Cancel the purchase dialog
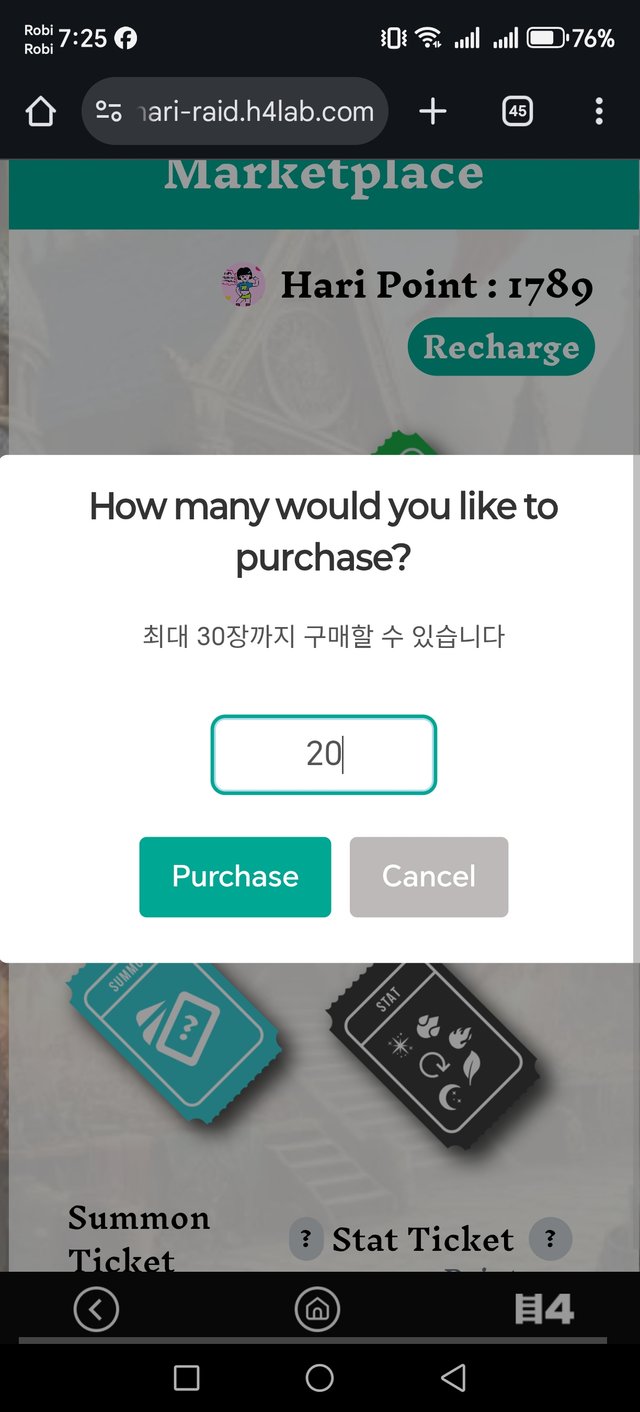 click(x=429, y=877)
